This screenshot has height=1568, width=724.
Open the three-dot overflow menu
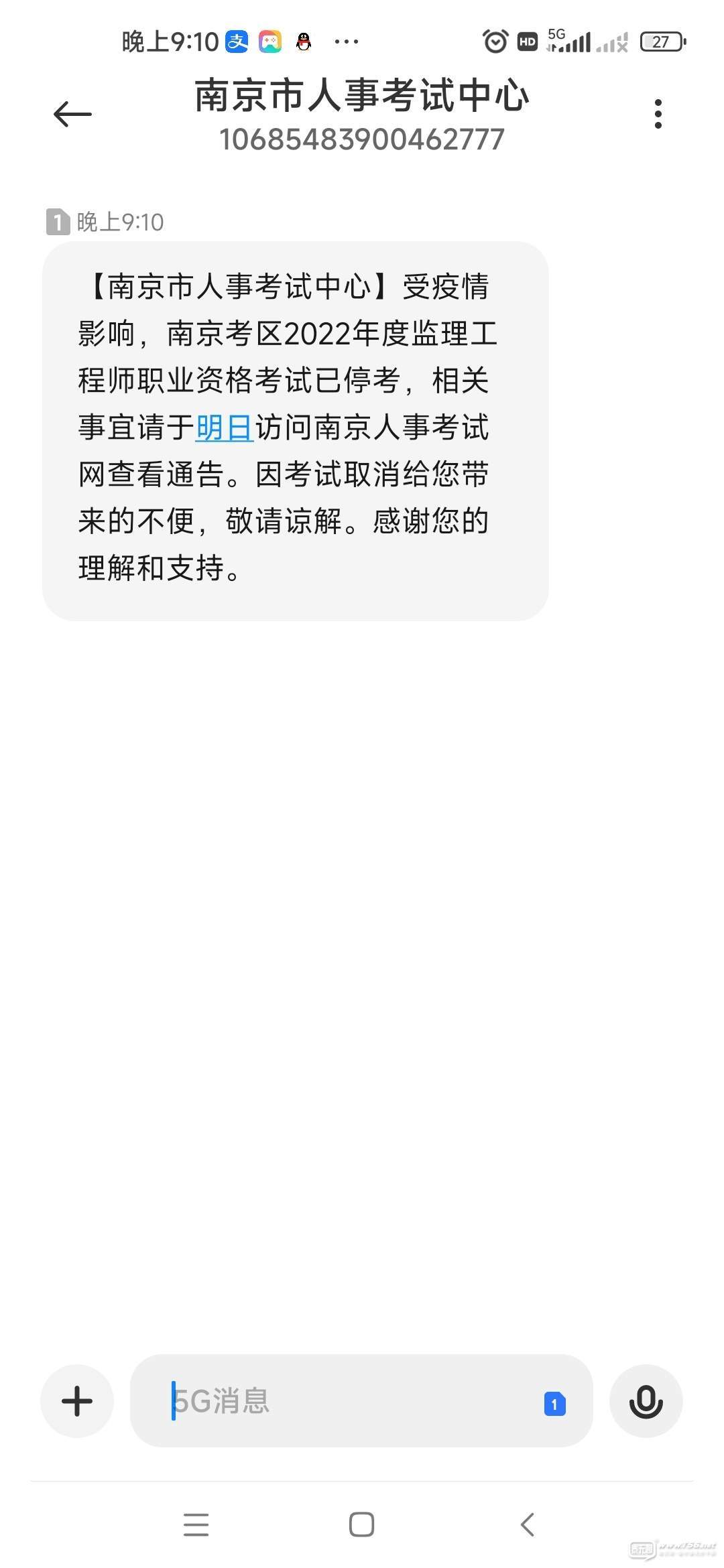click(658, 114)
